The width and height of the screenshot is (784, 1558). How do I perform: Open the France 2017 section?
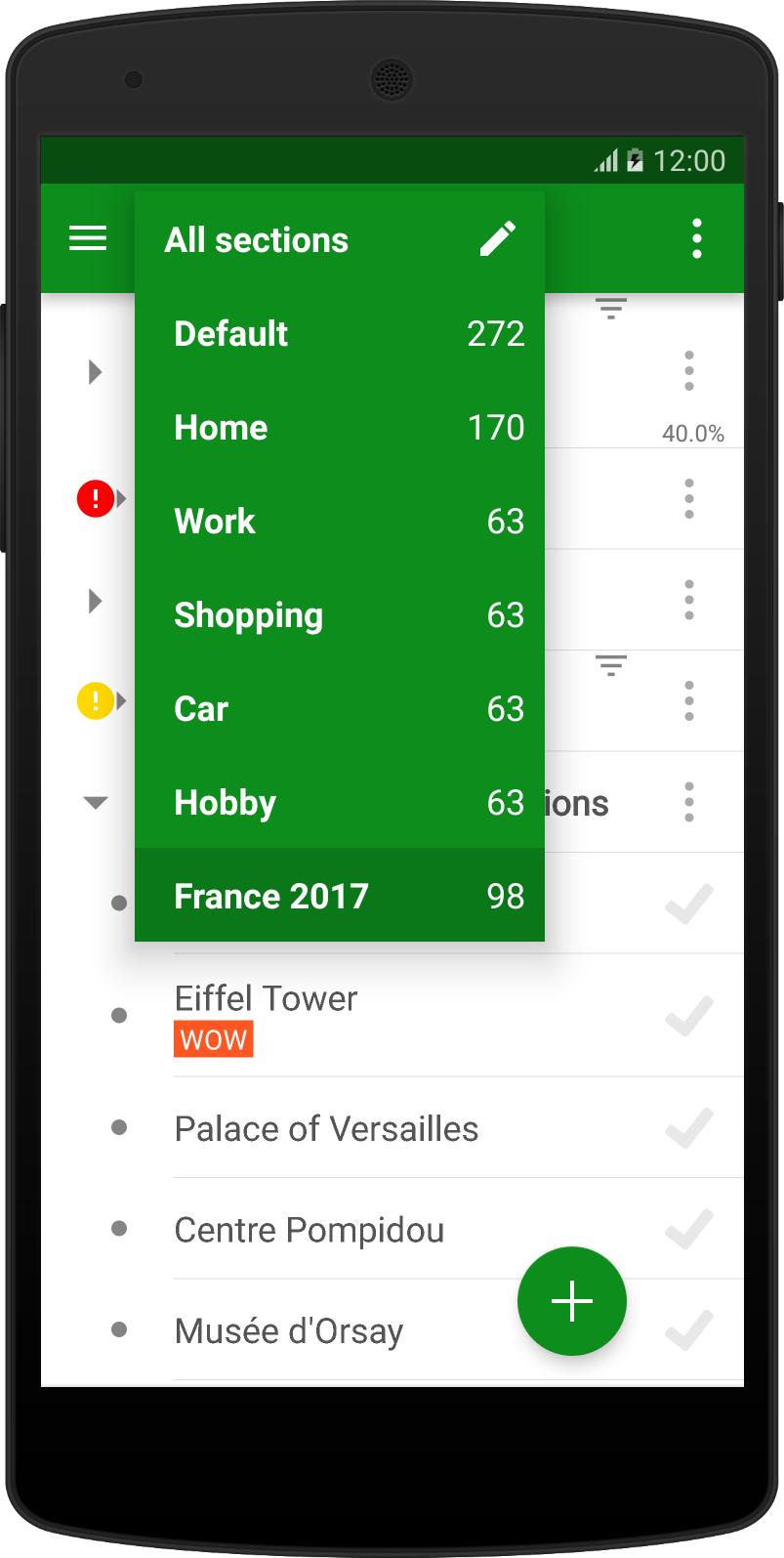(x=293, y=895)
